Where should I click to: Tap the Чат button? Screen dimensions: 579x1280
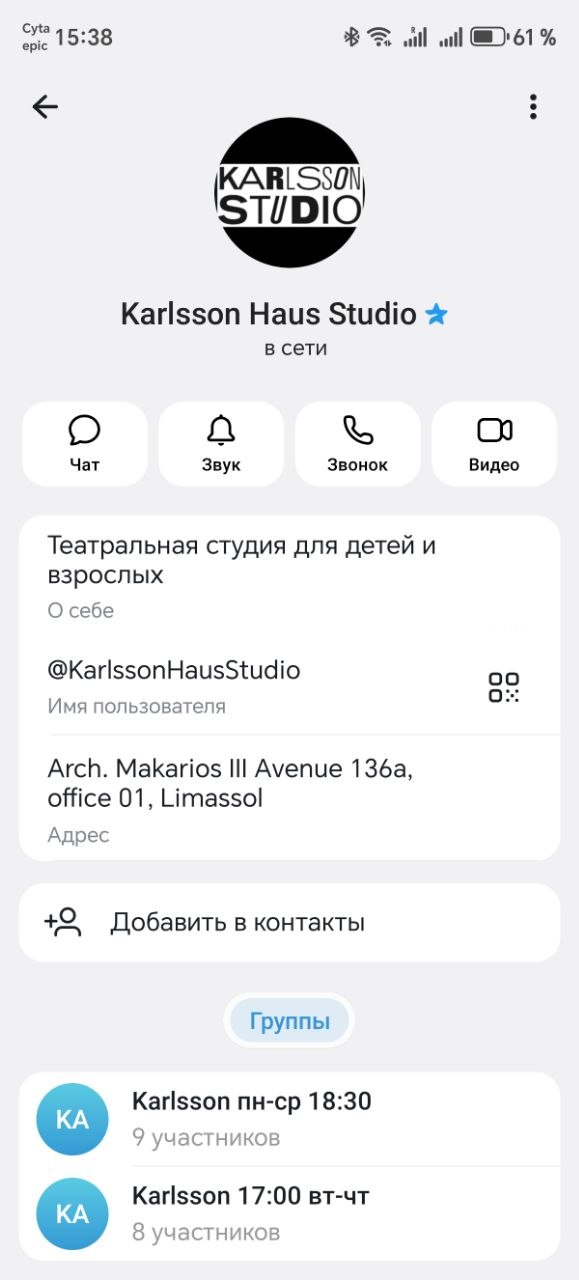tap(85, 444)
